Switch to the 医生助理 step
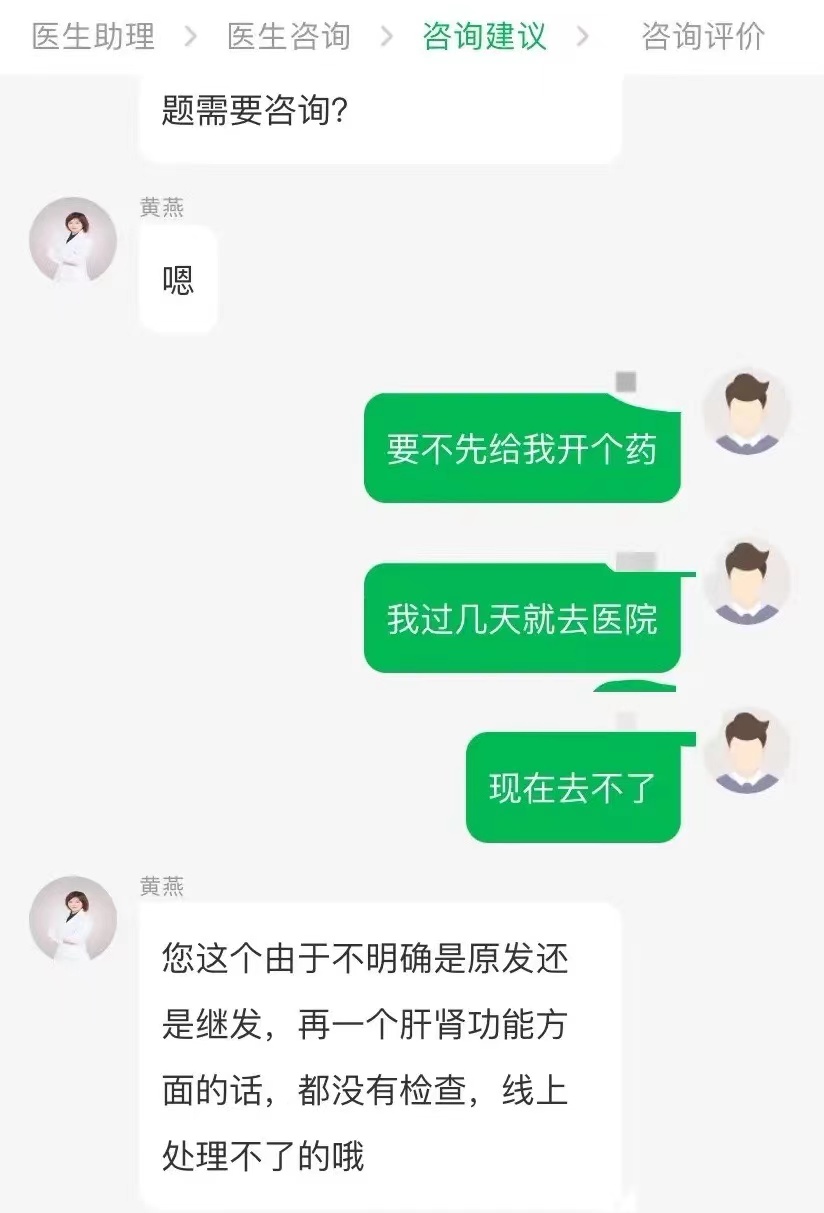 pos(93,37)
